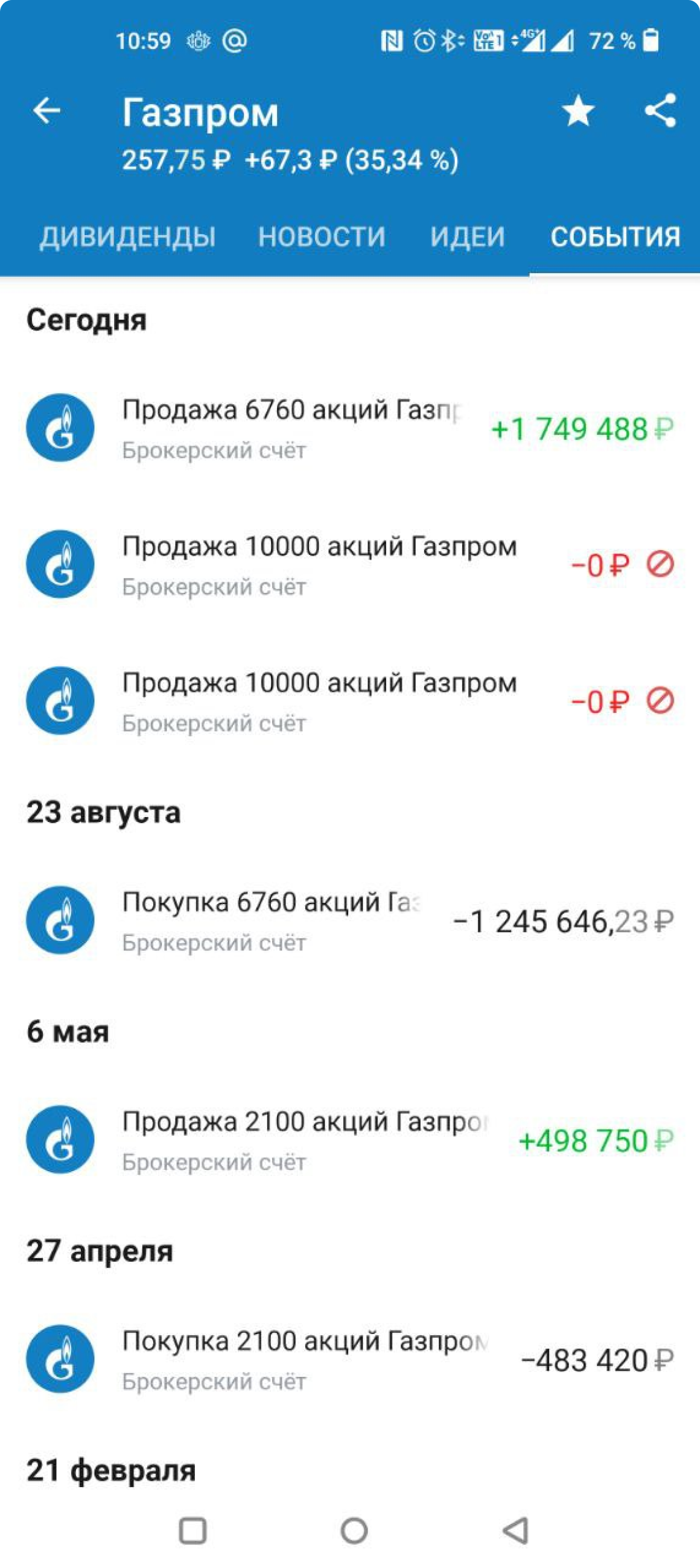Open today's sale of 6760 shares
Image resolution: width=700 pixels, height=1568 pixels.
[349, 429]
